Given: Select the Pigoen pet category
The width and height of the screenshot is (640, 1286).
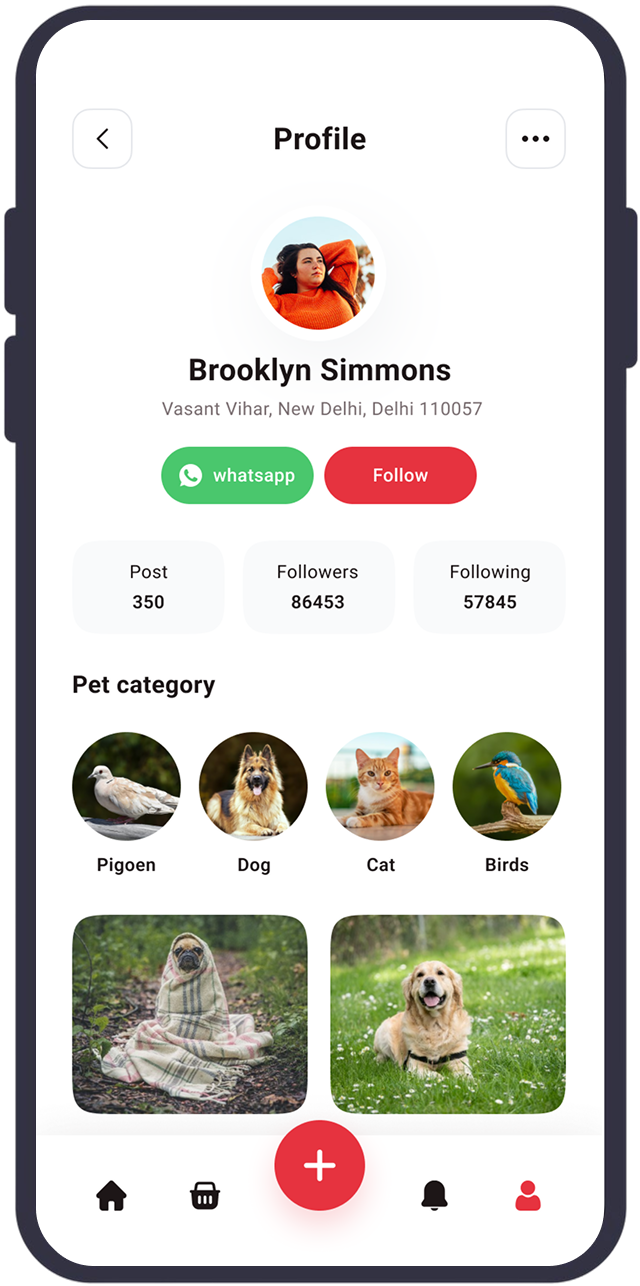Looking at the screenshot, I should [126, 786].
